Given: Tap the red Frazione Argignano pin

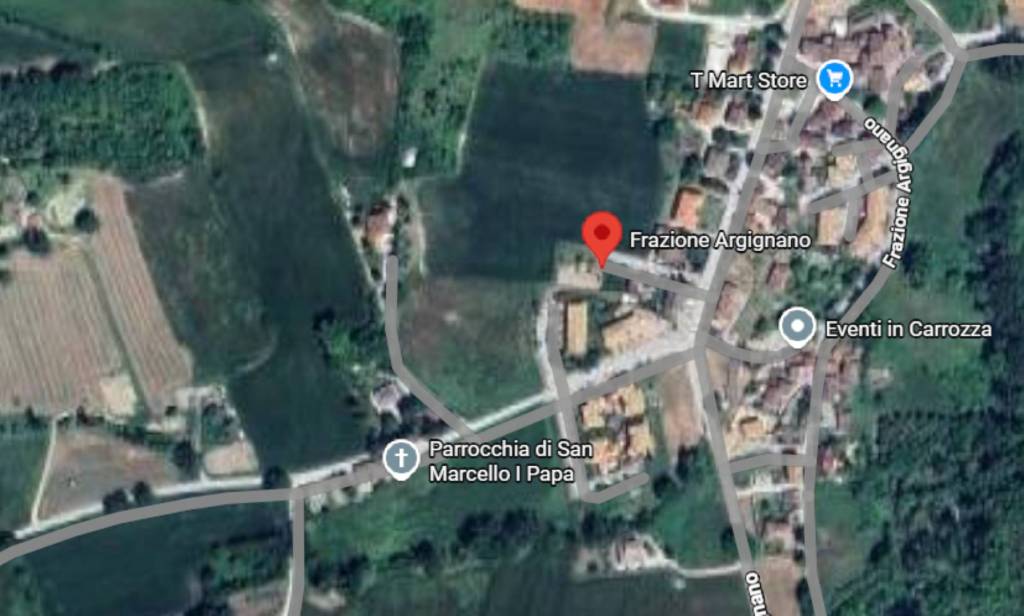Looking at the screenshot, I should (x=601, y=236).
